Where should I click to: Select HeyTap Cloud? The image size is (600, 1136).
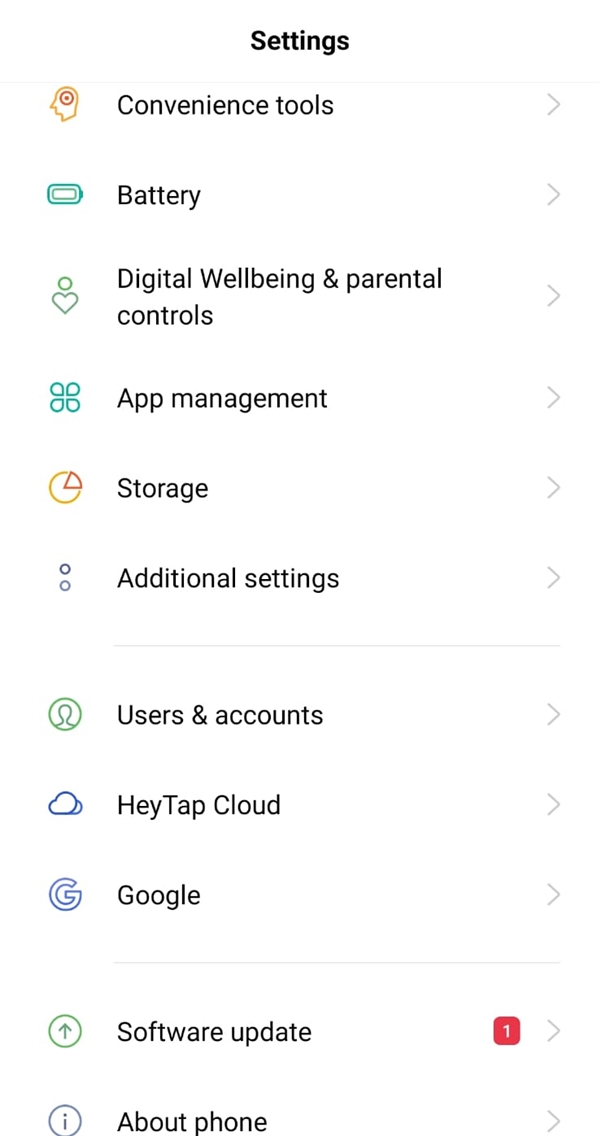(x=300, y=805)
